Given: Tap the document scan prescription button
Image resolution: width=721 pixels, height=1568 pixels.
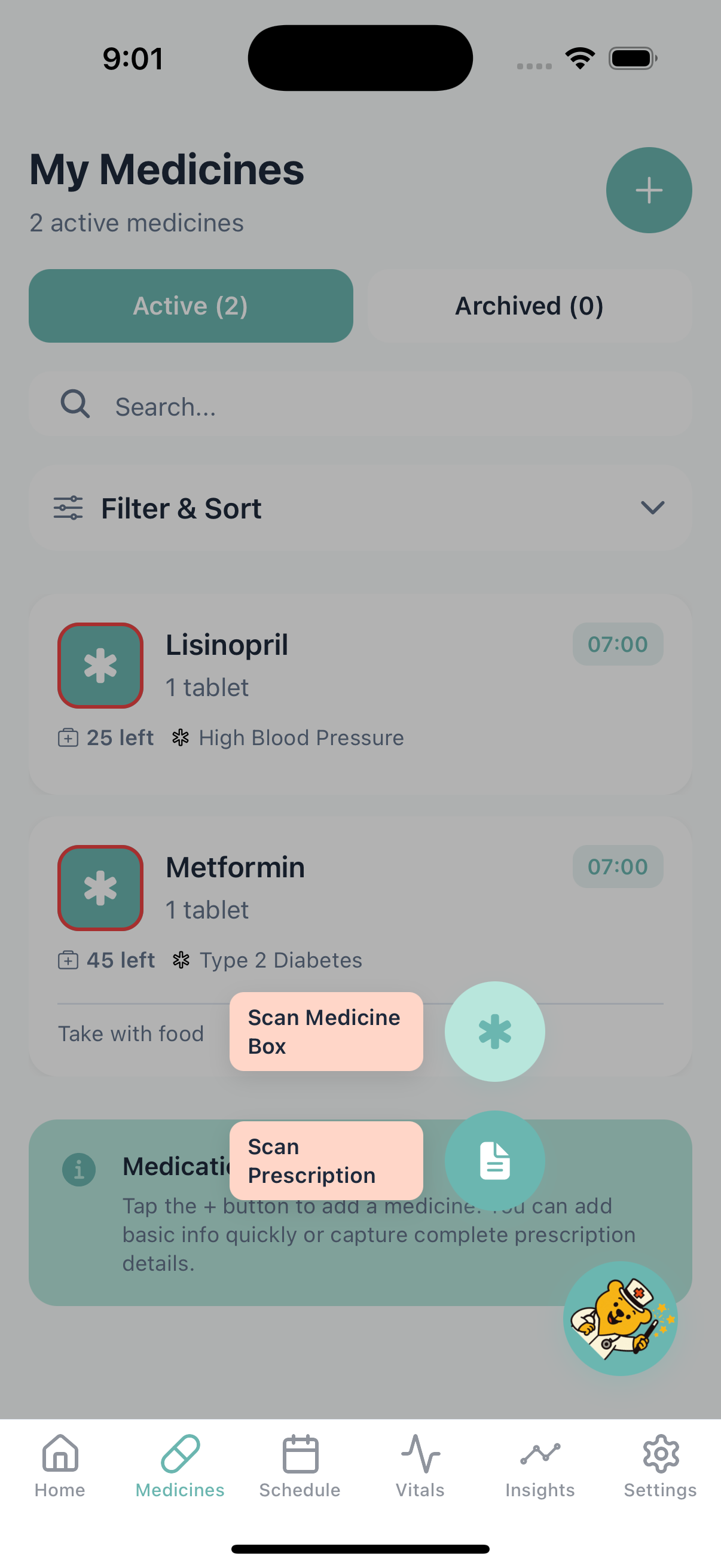Looking at the screenshot, I should pos(494,1161).
